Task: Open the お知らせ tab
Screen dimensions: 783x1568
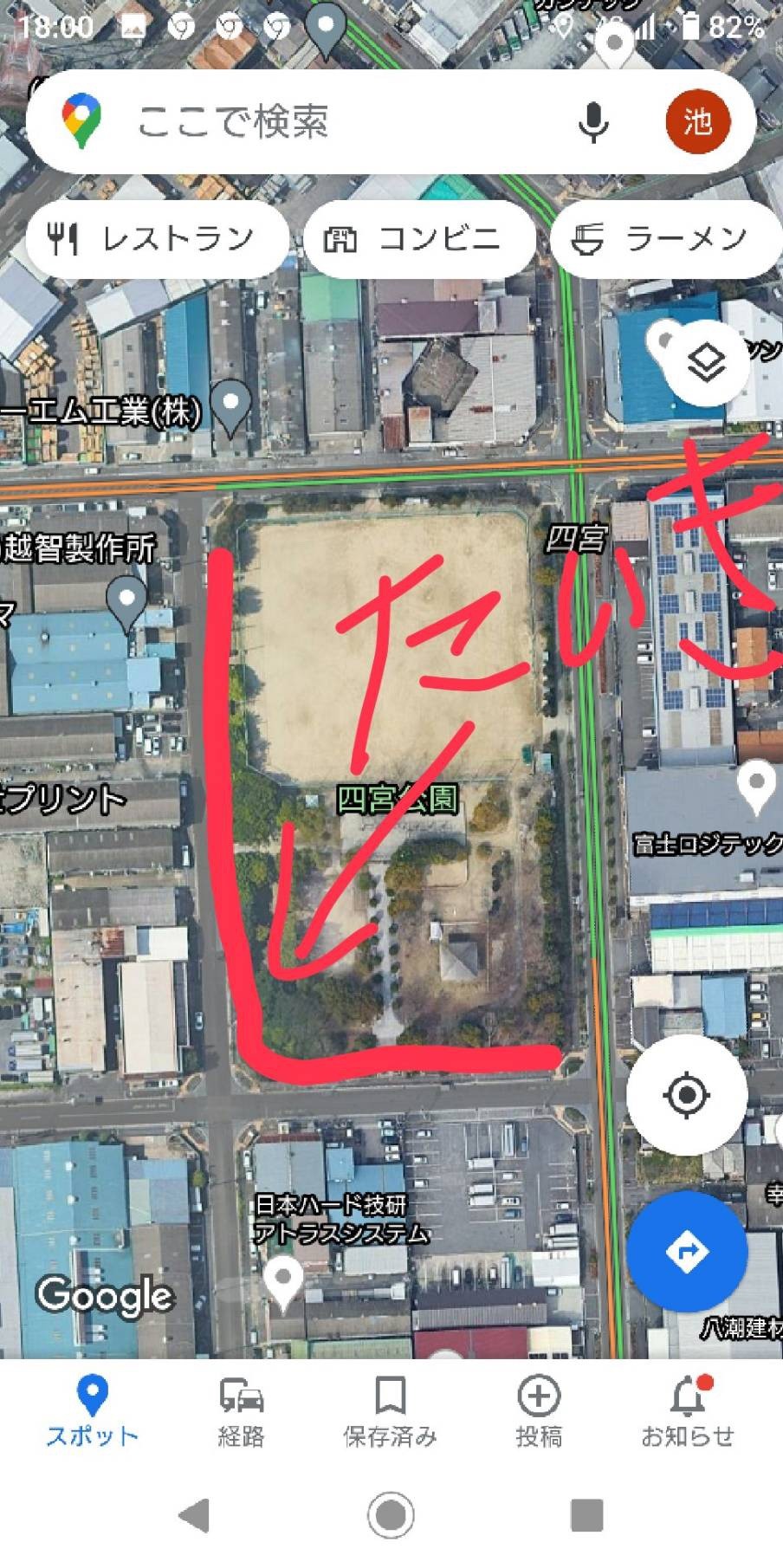Action: 688,1412
